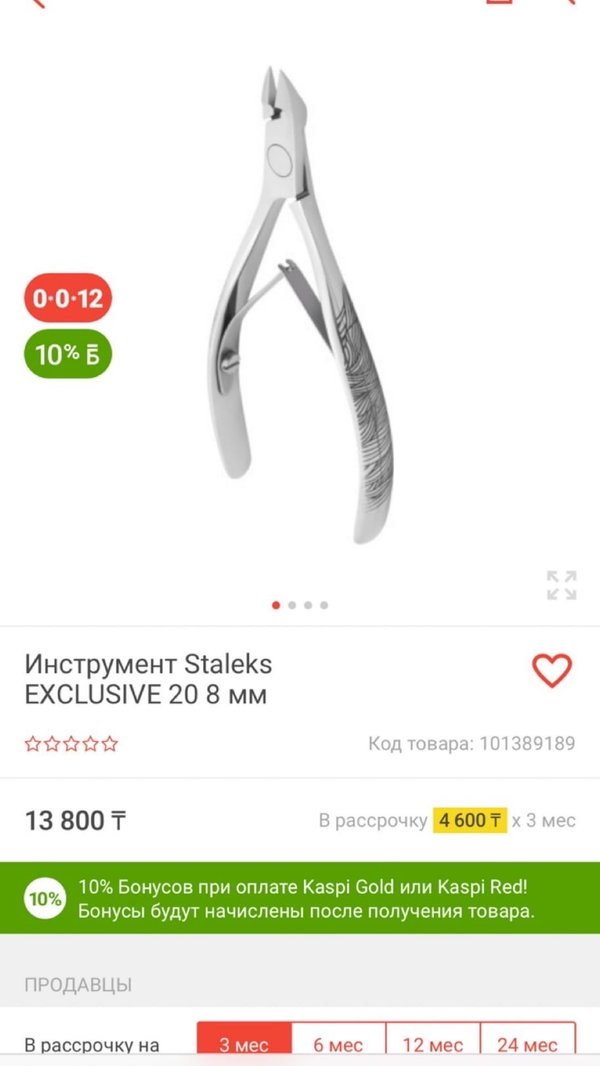Choose 12 мес installment option
600x1066 pixels.
click(x=432, y=1042)
